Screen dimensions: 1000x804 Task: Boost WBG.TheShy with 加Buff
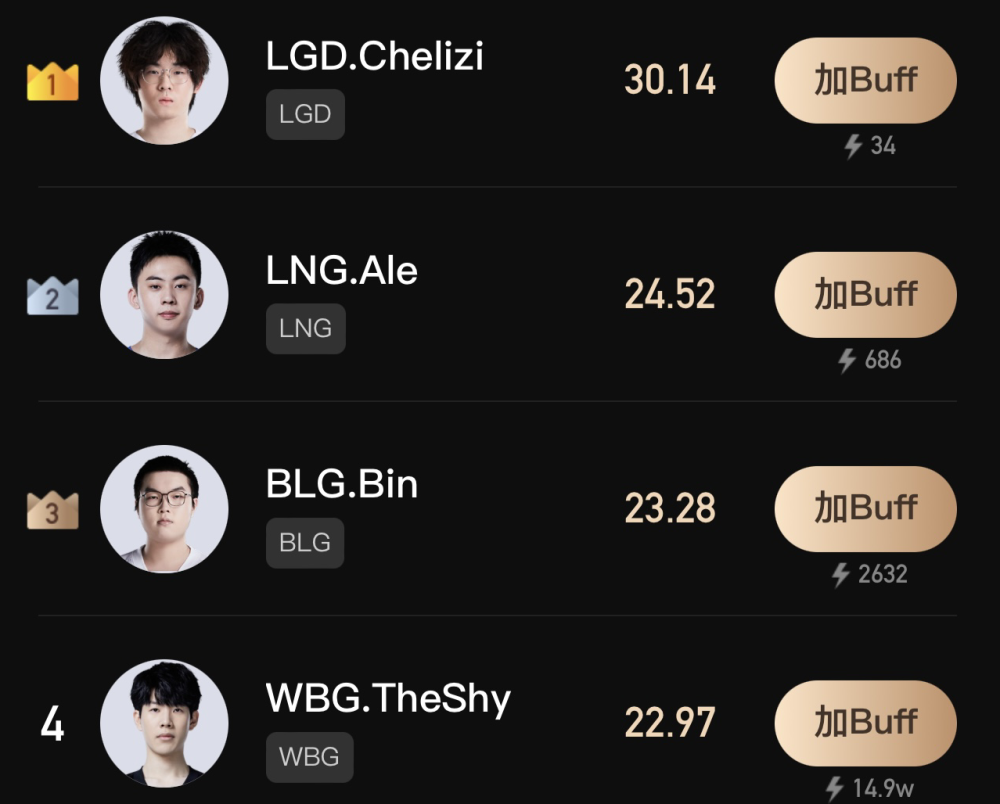tap(865, 722)
